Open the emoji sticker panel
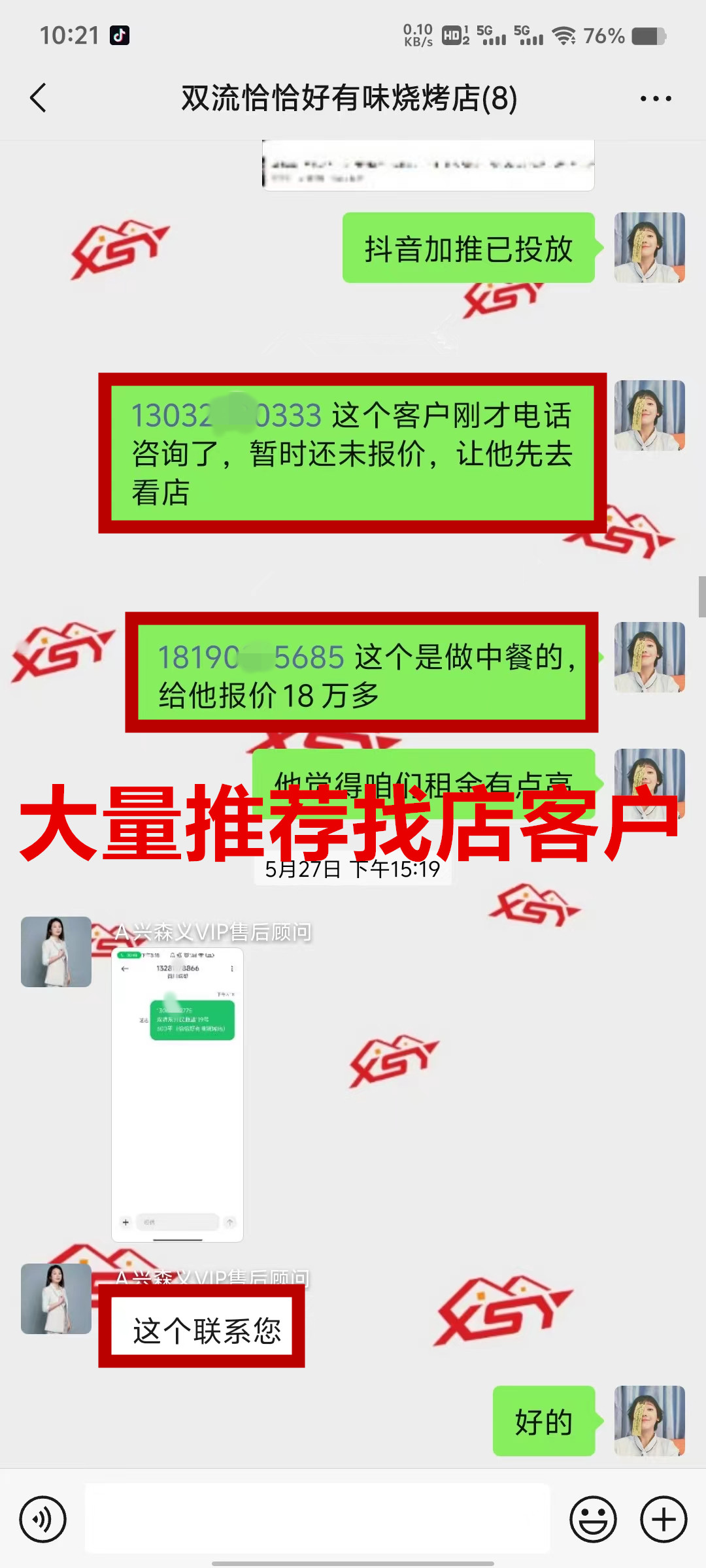 [593, 1519]
